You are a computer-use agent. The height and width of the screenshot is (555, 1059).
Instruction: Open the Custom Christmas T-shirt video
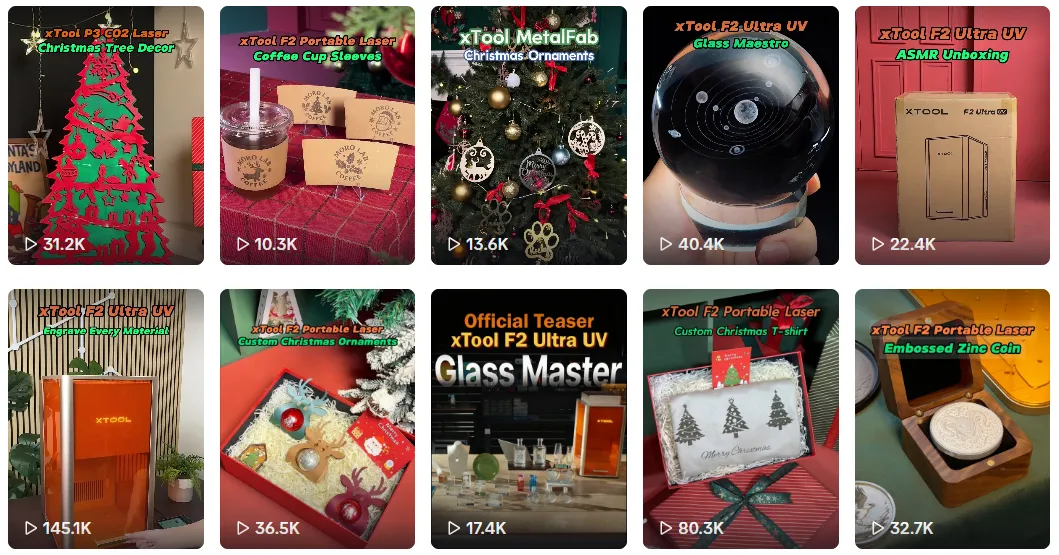[x=741, y=420]
